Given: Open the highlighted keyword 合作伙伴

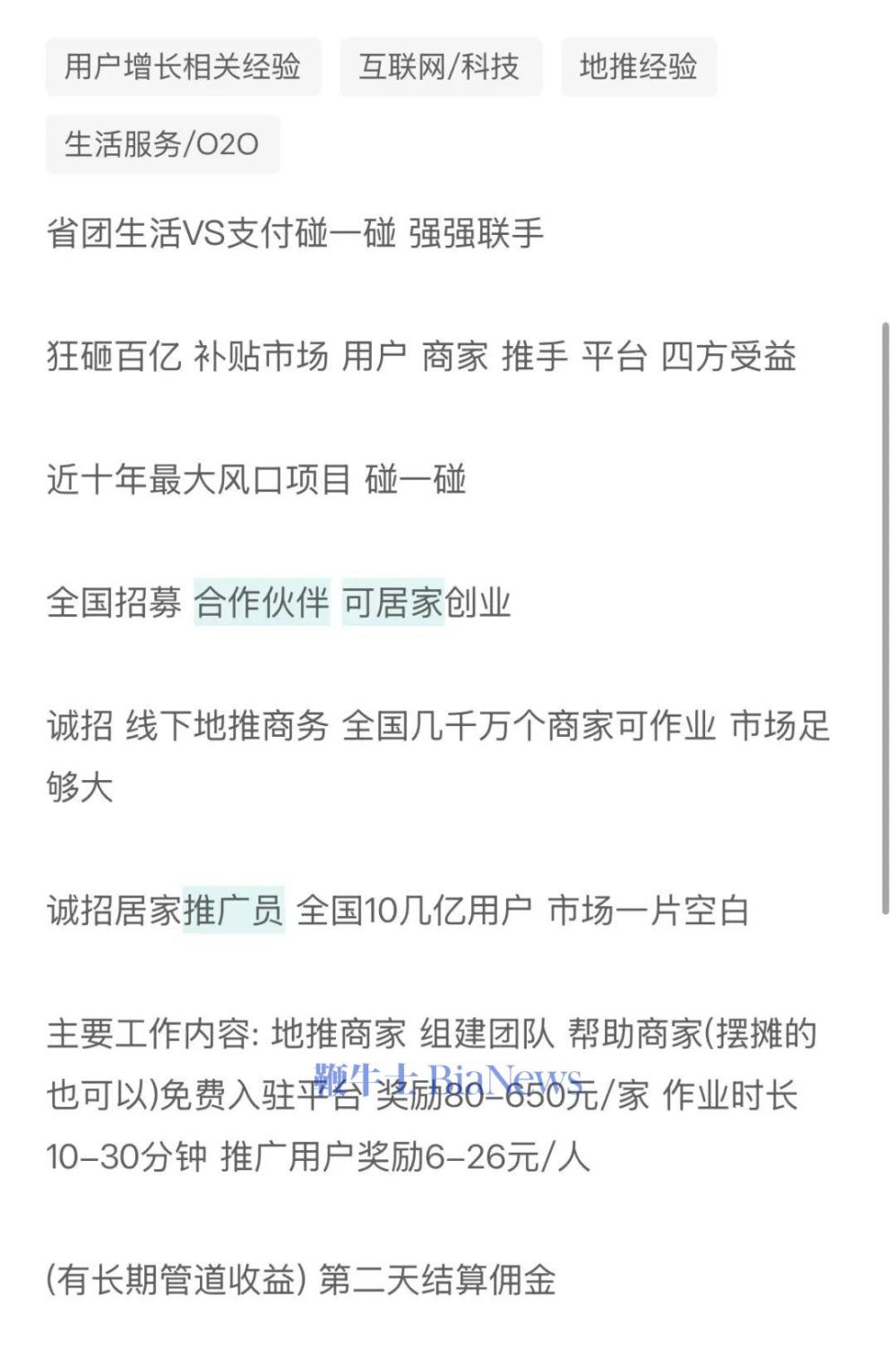Looking at the screenshot, I should pos(262,602).
